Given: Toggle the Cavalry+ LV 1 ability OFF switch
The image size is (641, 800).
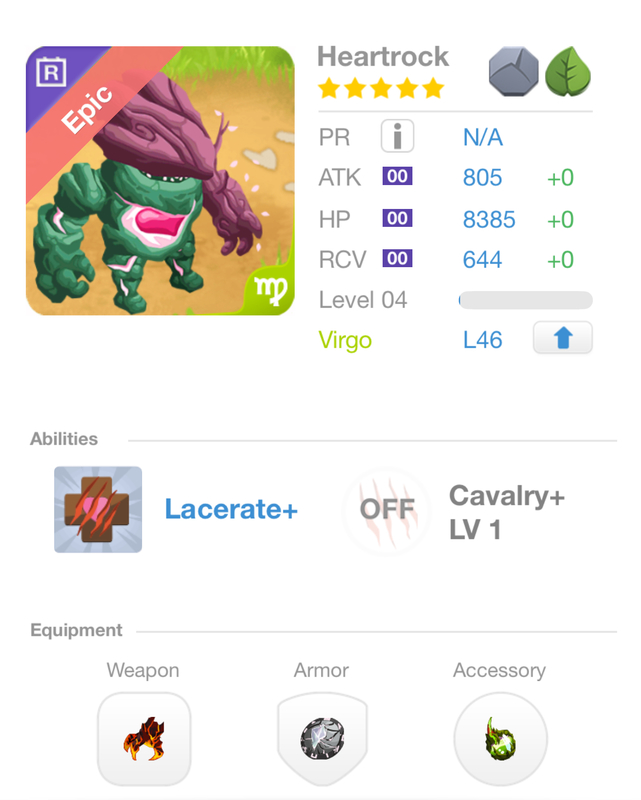Looking at the screenshot, I should coord(386,510).
